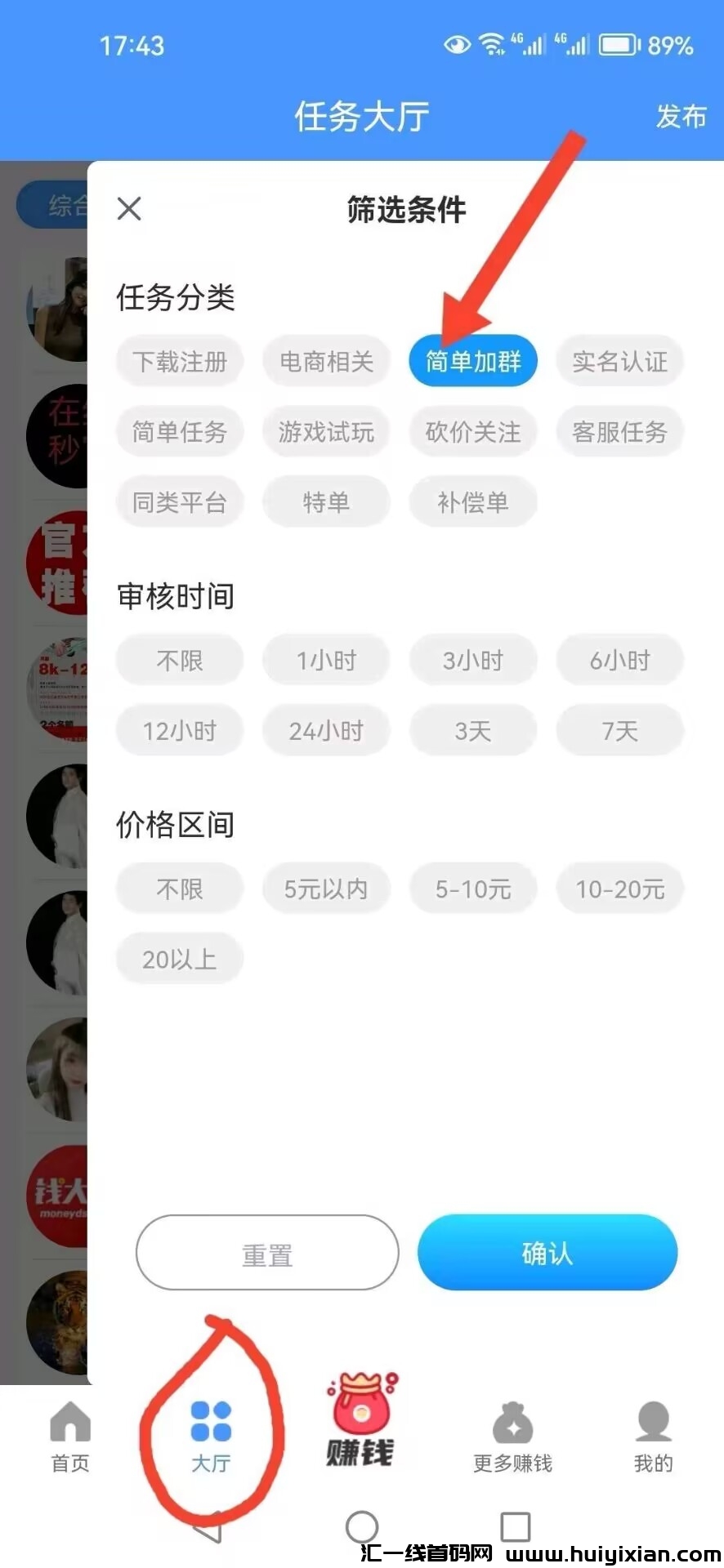724x1568 pixels.
Task: Select the 20以上 price filter
Action: [179, 958]
